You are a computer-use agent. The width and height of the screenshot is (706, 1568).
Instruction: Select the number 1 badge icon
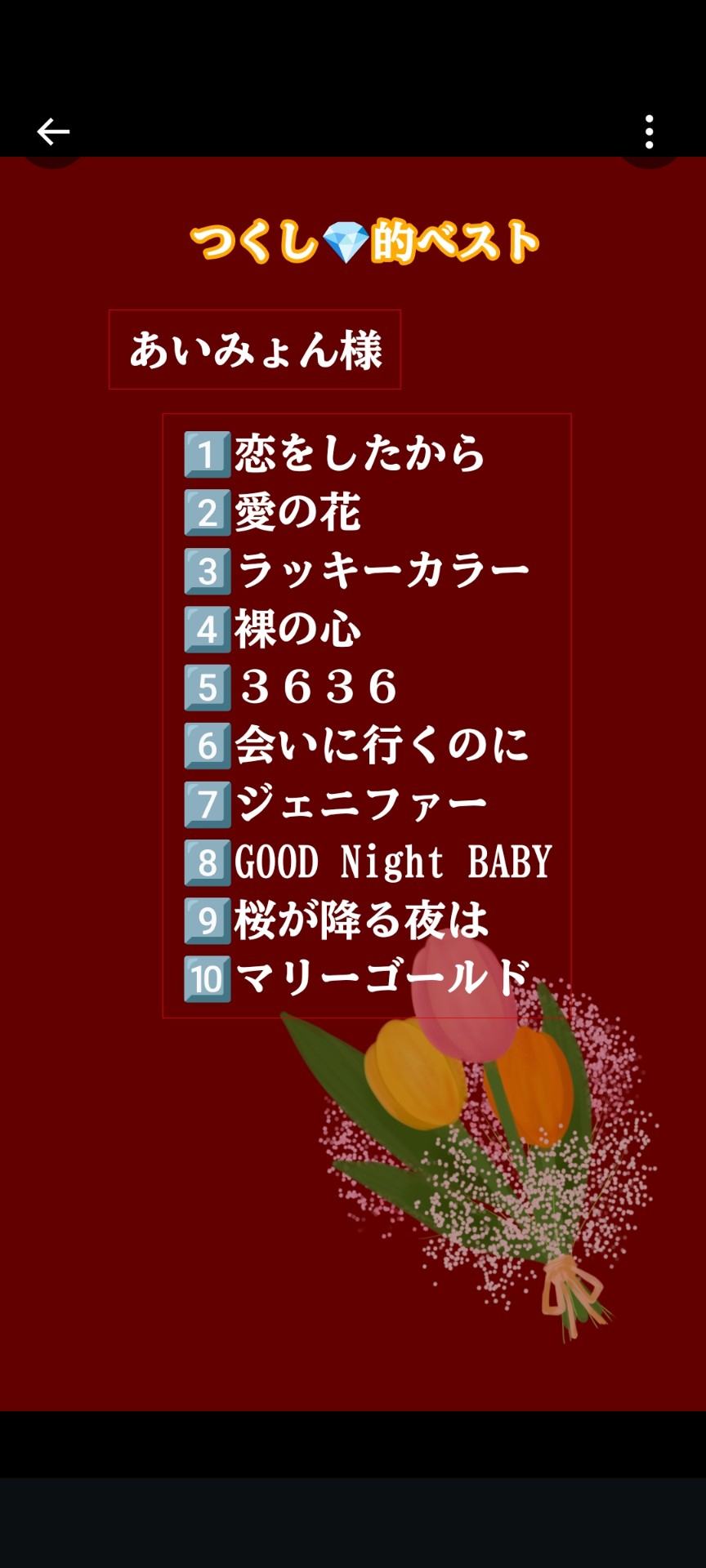point(205,455)
